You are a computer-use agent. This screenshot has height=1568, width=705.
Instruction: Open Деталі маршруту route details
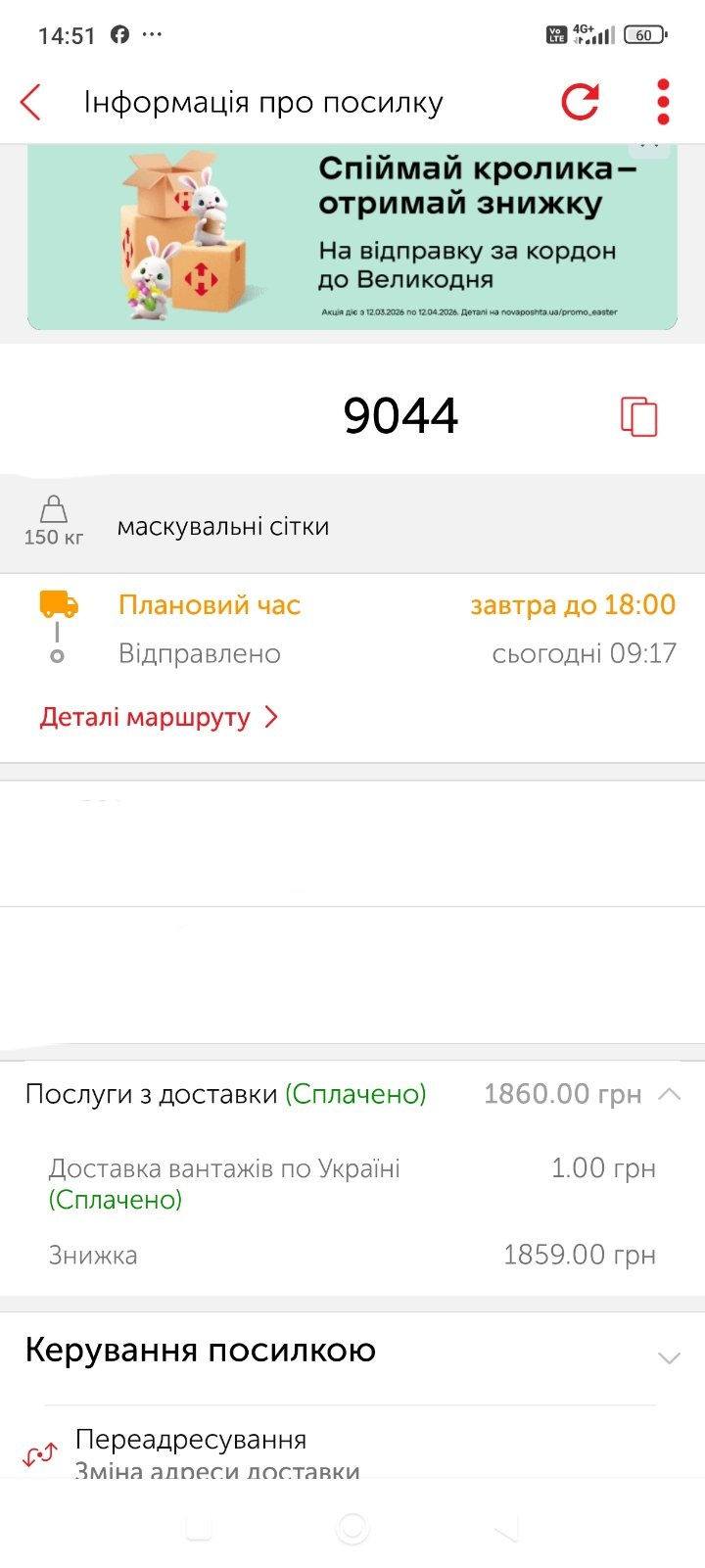[x=159, y=717]
